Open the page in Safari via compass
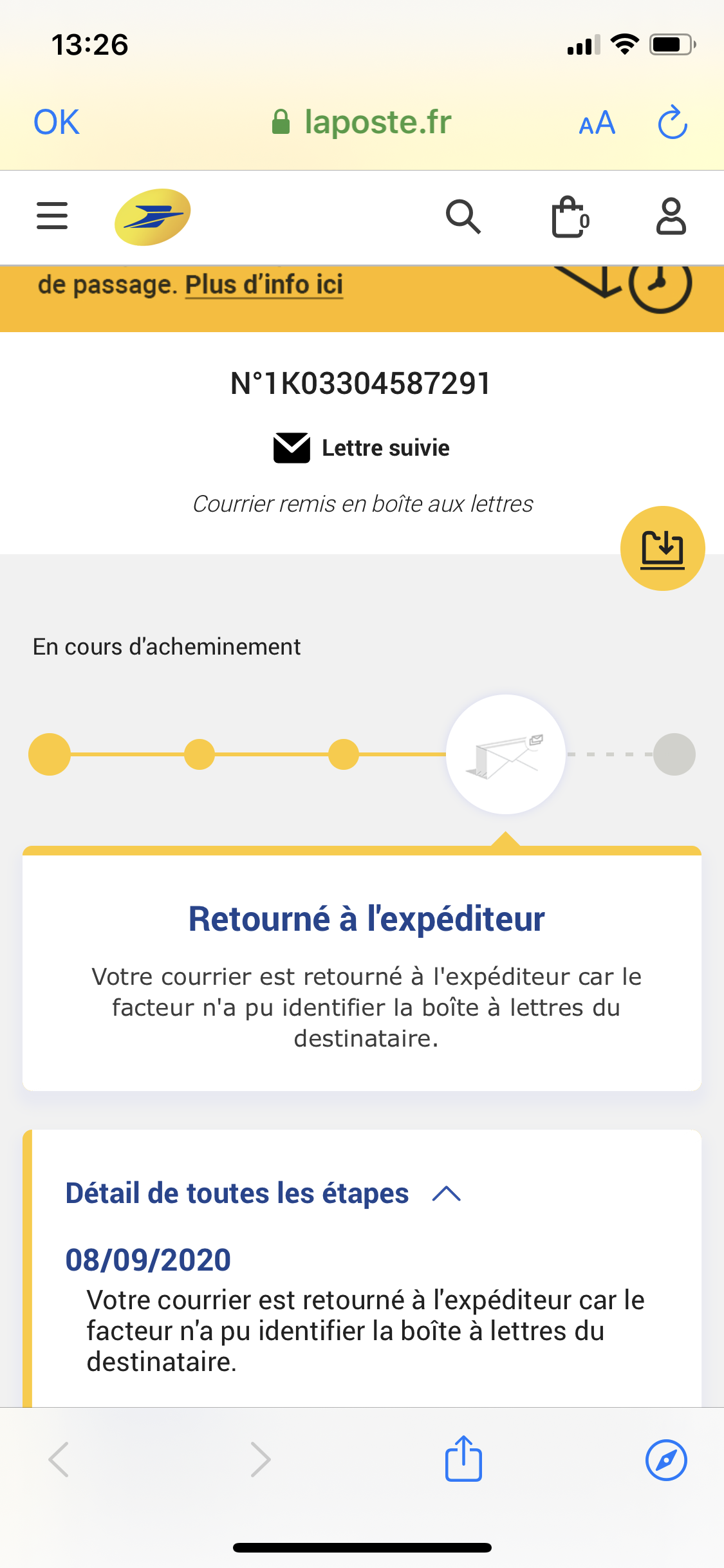The image size is (724, 1568). tap(666, 1460)
